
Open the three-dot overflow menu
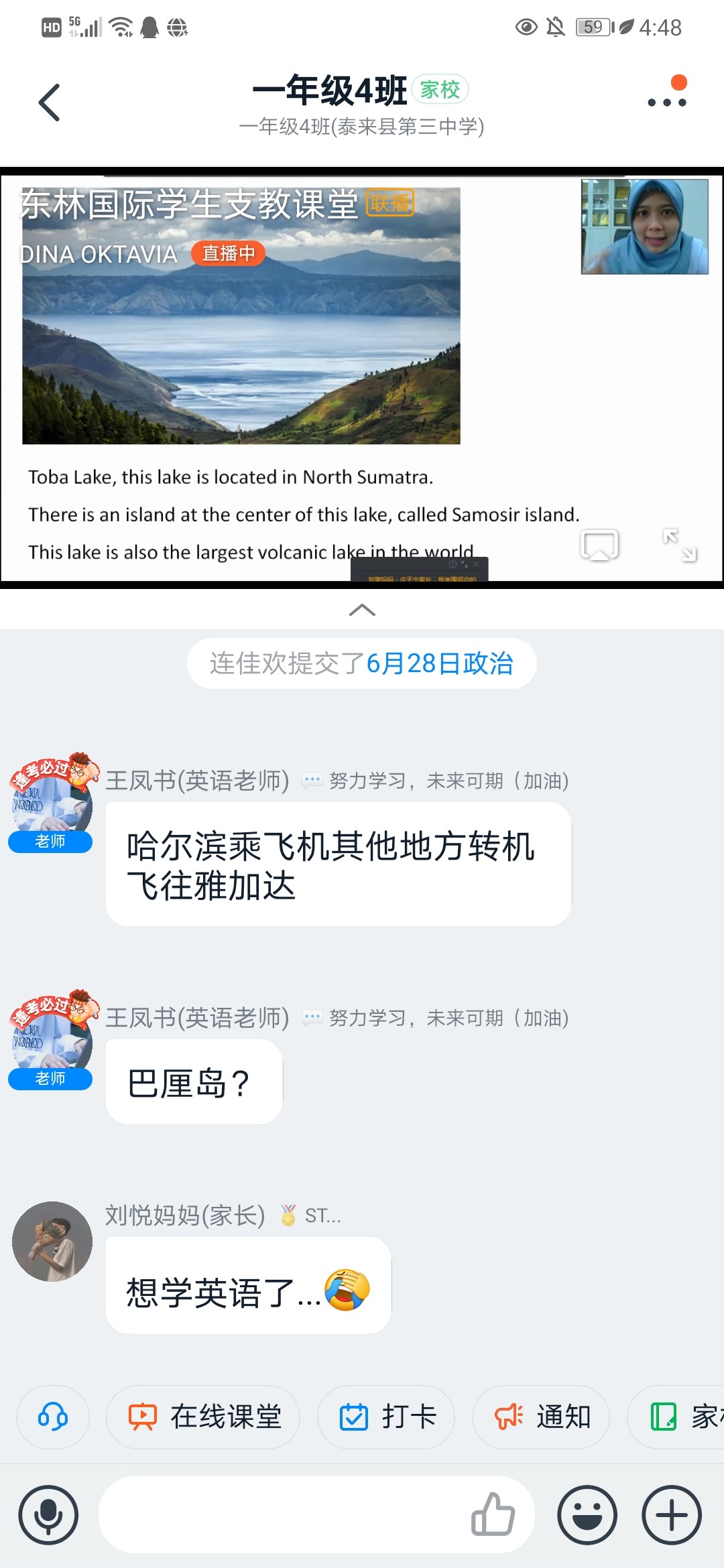click(x=666, y=102)
